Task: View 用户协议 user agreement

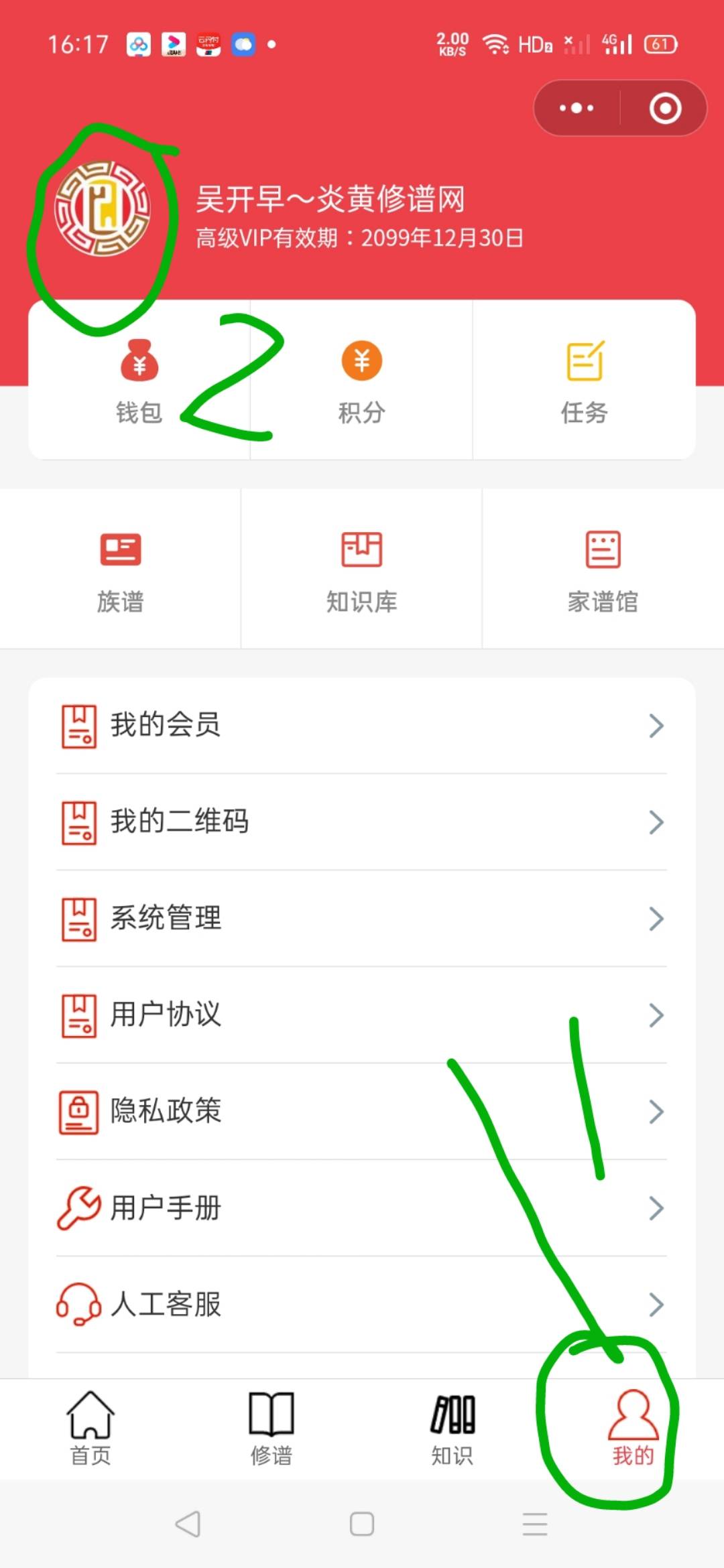Action: [x=361, y=1015]
